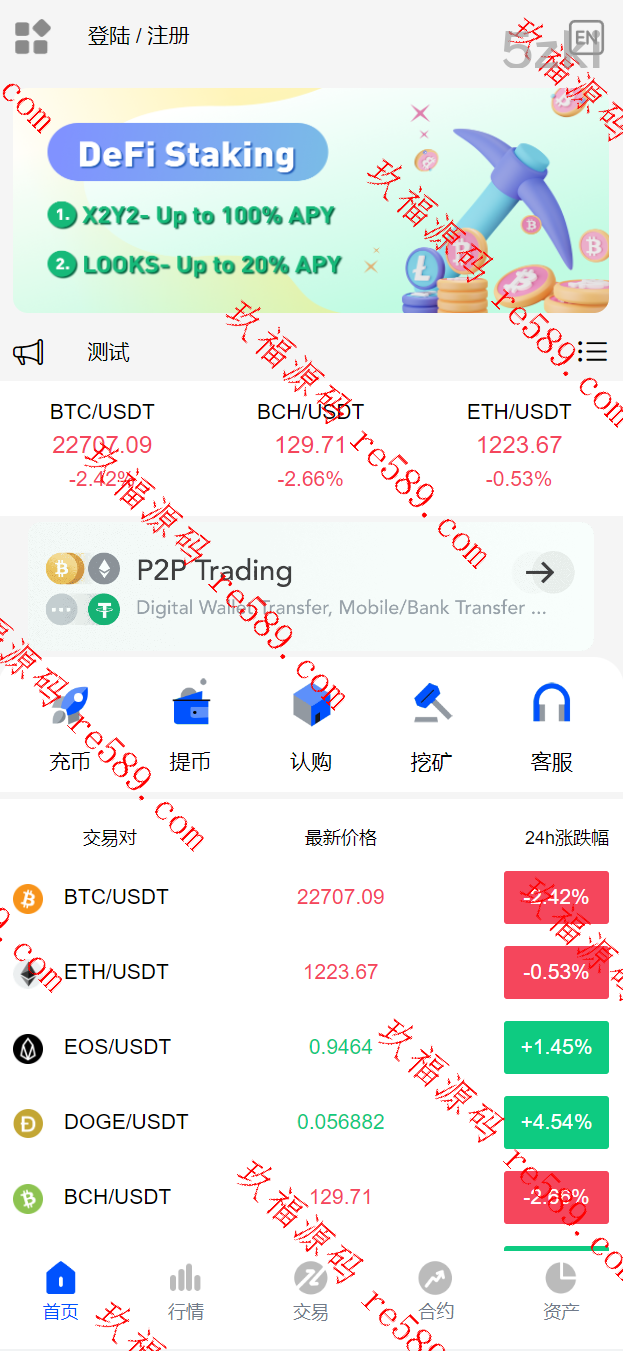This screenshot has width=623, height=1351.
Task: Select the 首页 home tab
Action: 61,1291
